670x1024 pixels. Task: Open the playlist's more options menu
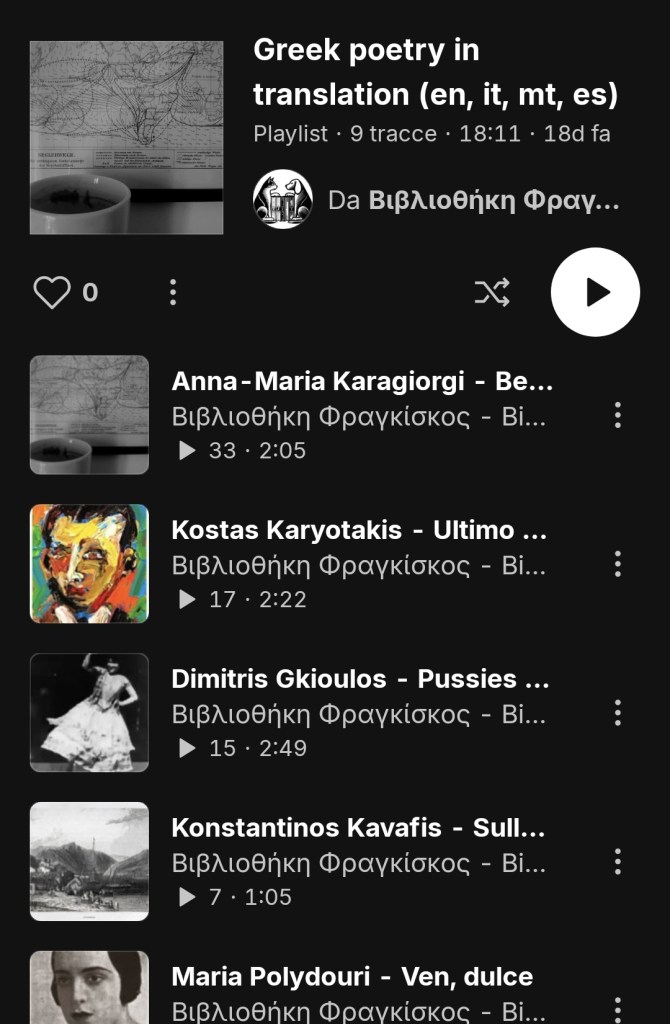[x=173, y=292]
